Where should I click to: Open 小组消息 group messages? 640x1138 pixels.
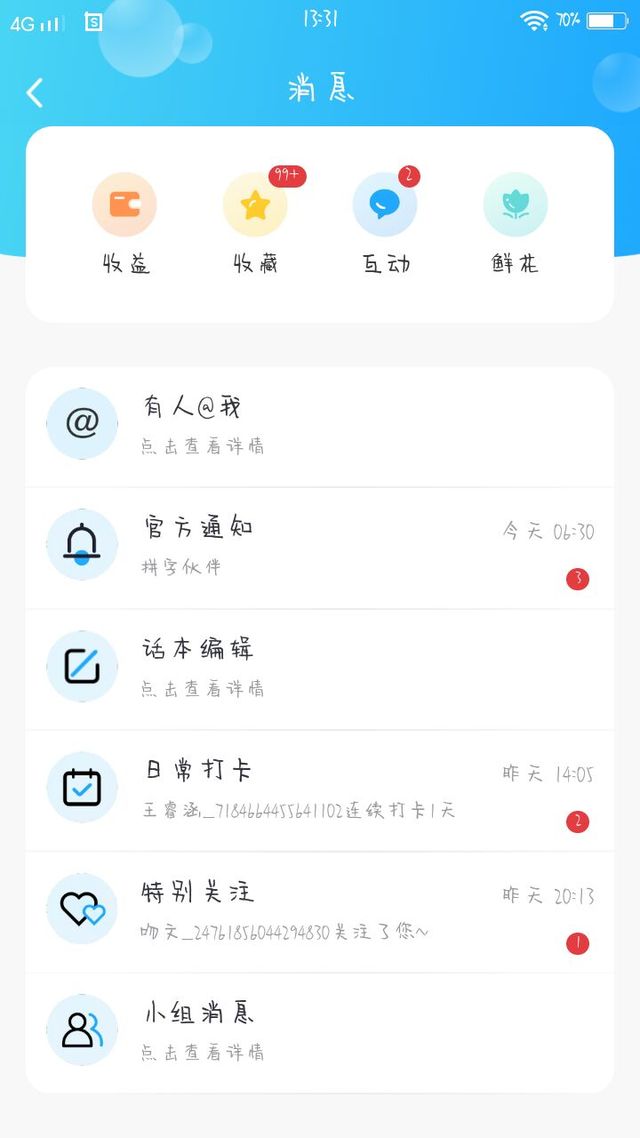[x=320, y=1033]
